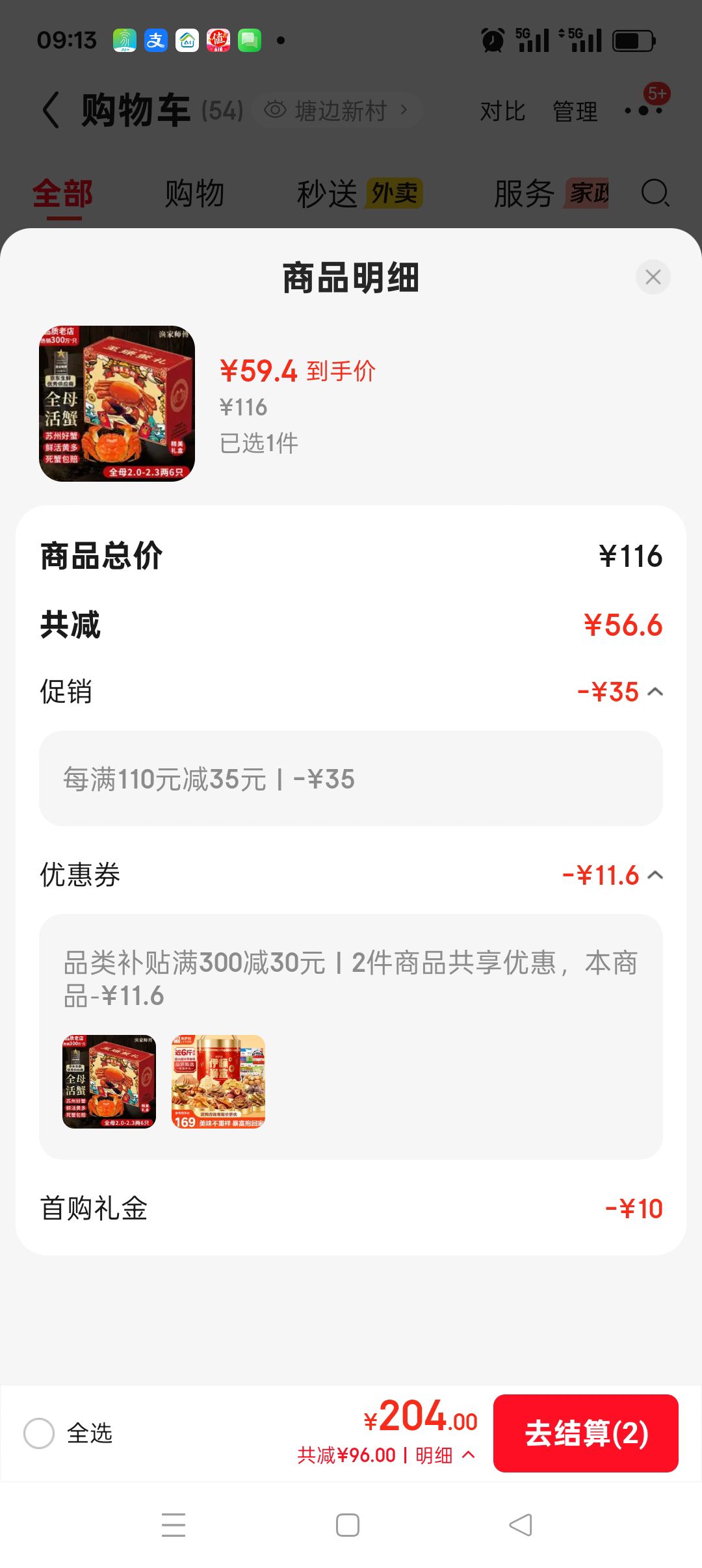Open the snack gift tin under 优惠券

(218, 1082)
